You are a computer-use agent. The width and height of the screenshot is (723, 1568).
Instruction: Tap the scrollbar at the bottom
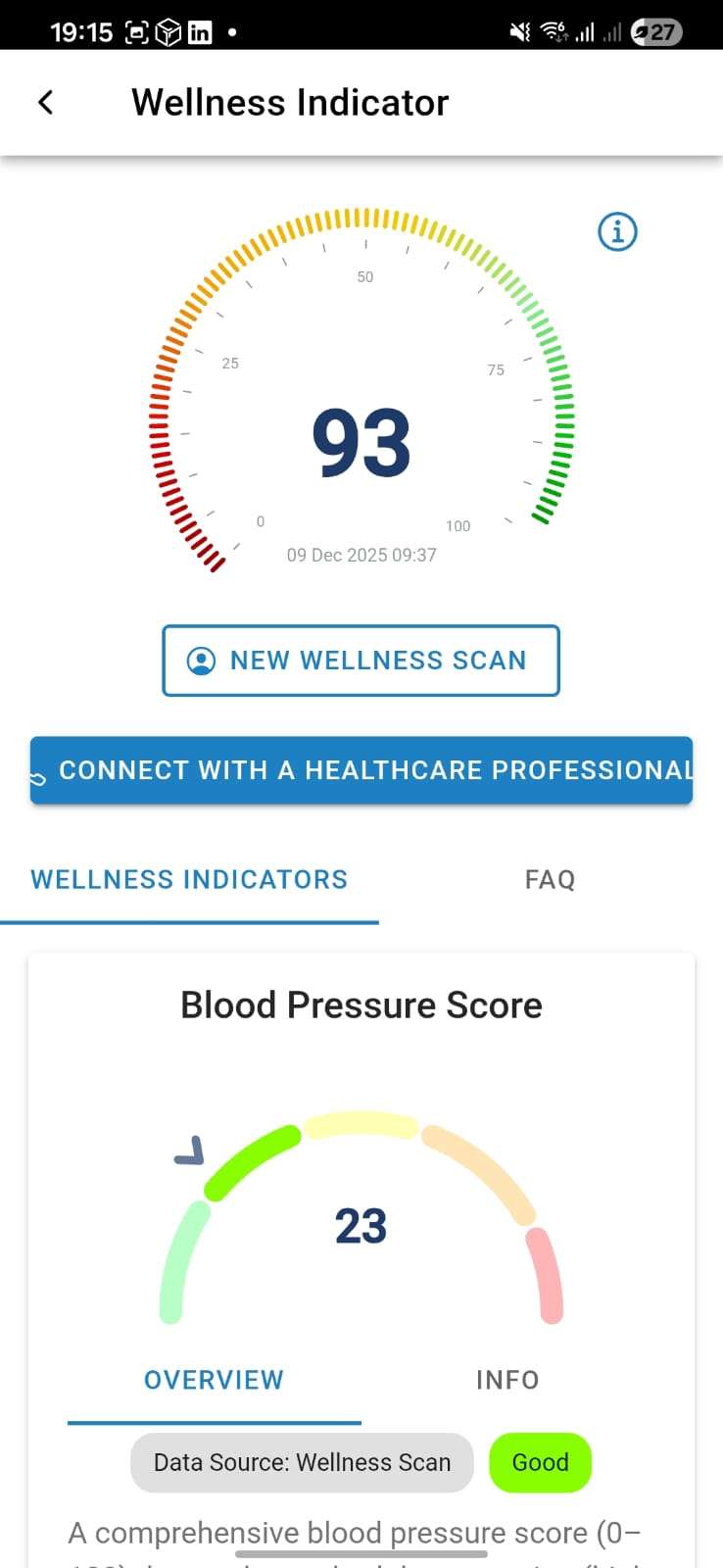[x=361, y=1553]
